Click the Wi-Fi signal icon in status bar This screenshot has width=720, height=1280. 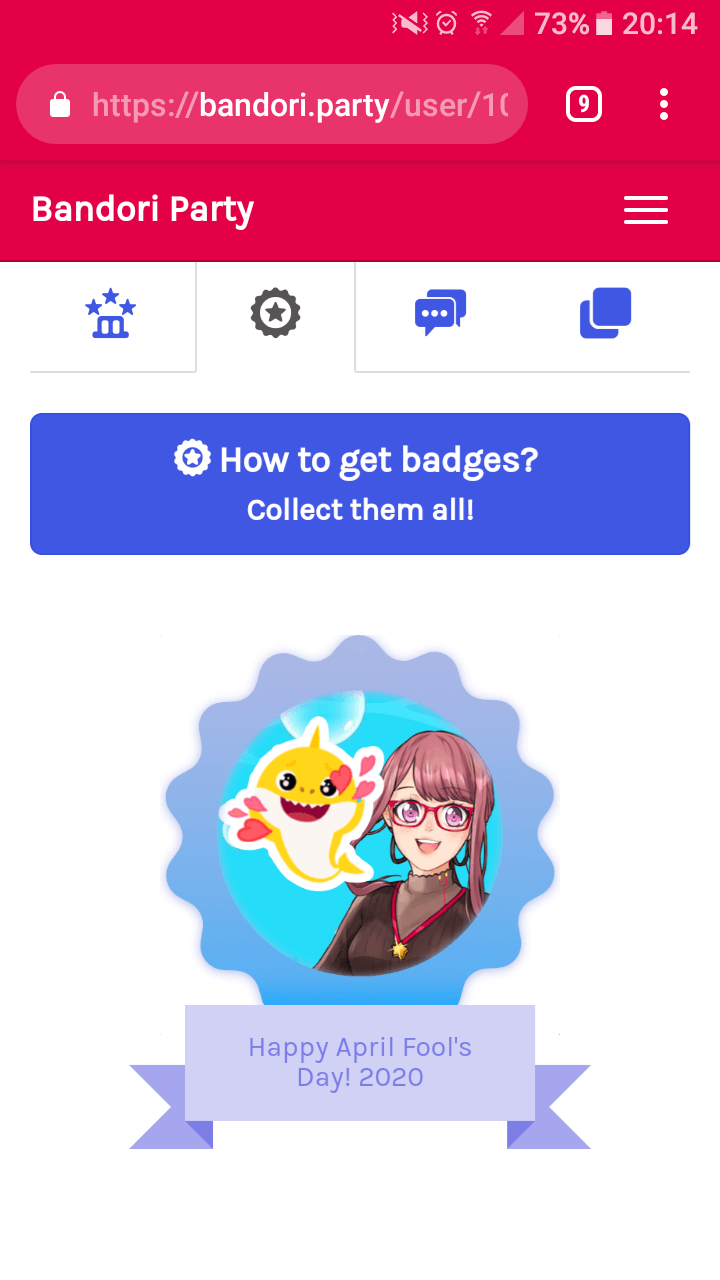pos(484,22)
